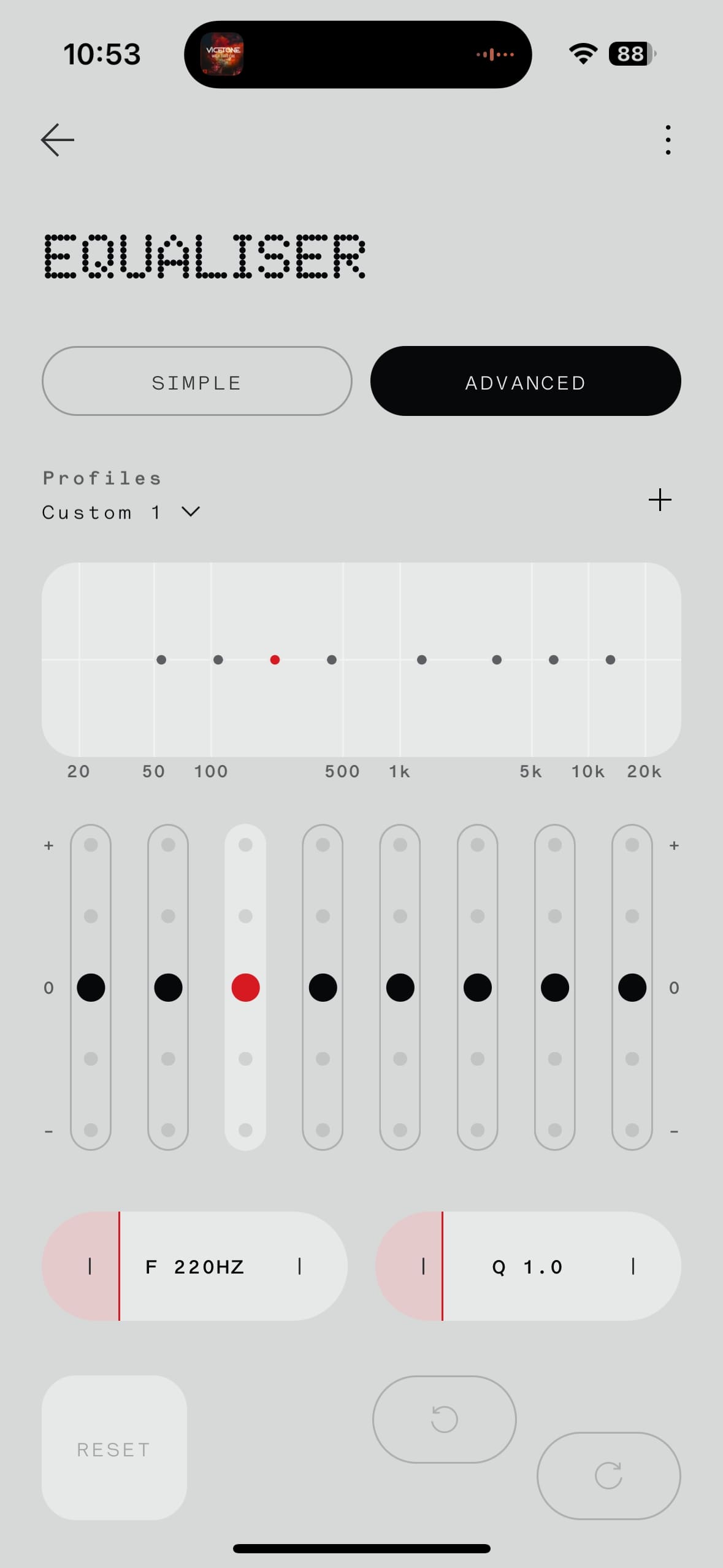Screen dimensions: 723x1568
Task: Undo the last equaliser change
Action: (444, 1420)
